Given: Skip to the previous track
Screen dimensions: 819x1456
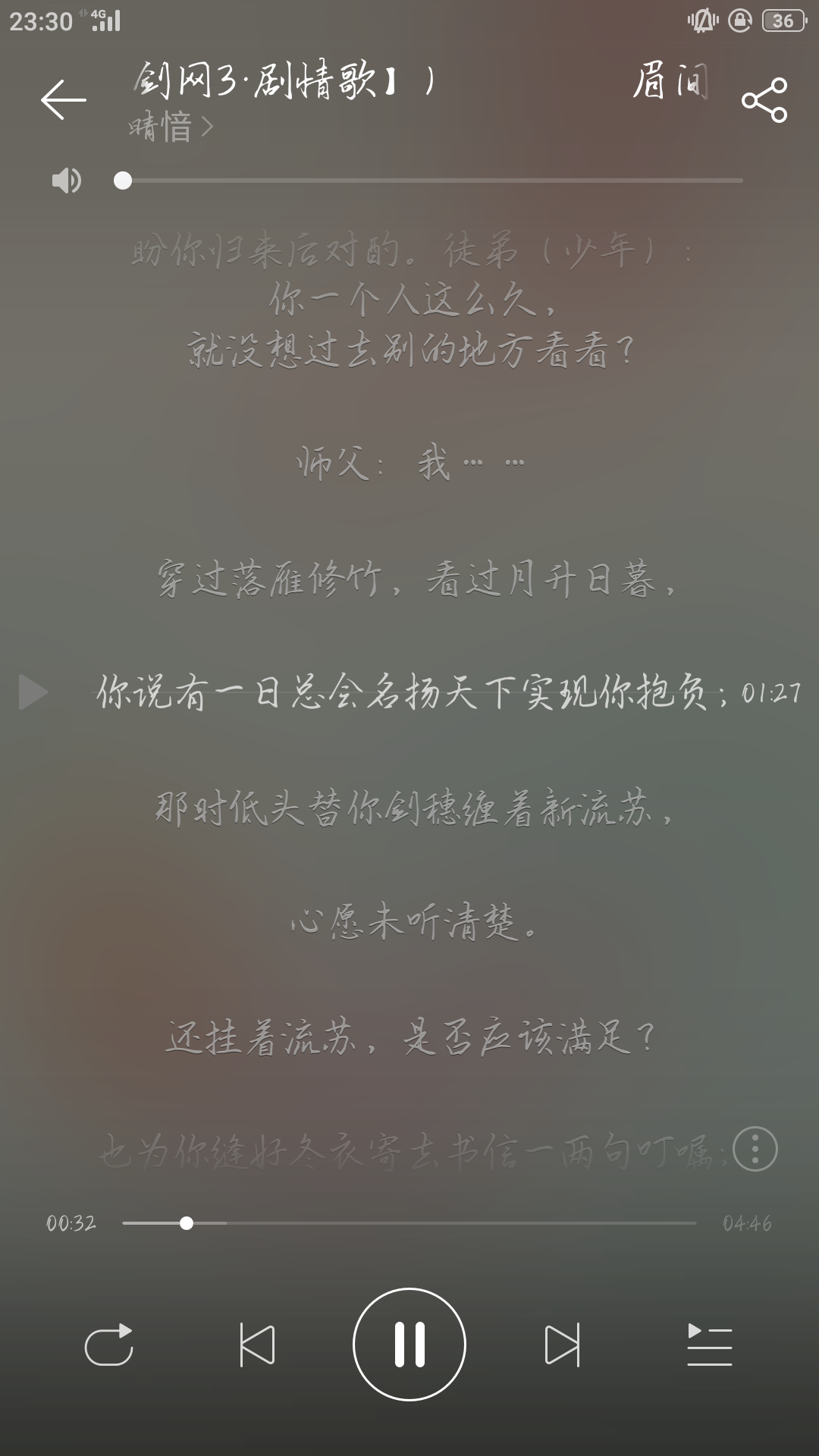Looking at the screenshot, I should (x=257, y=1345).
